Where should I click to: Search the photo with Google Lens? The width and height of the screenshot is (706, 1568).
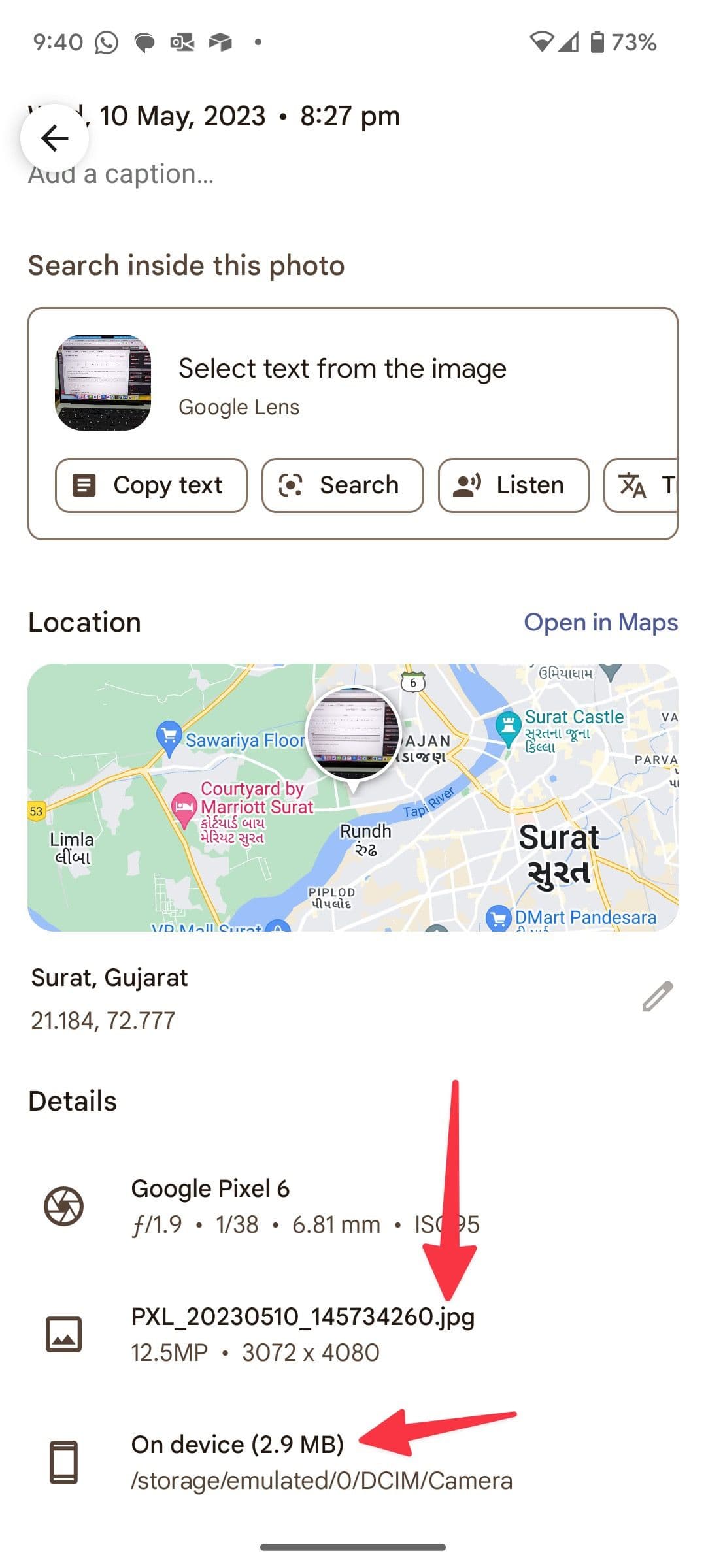click(343, 485)
